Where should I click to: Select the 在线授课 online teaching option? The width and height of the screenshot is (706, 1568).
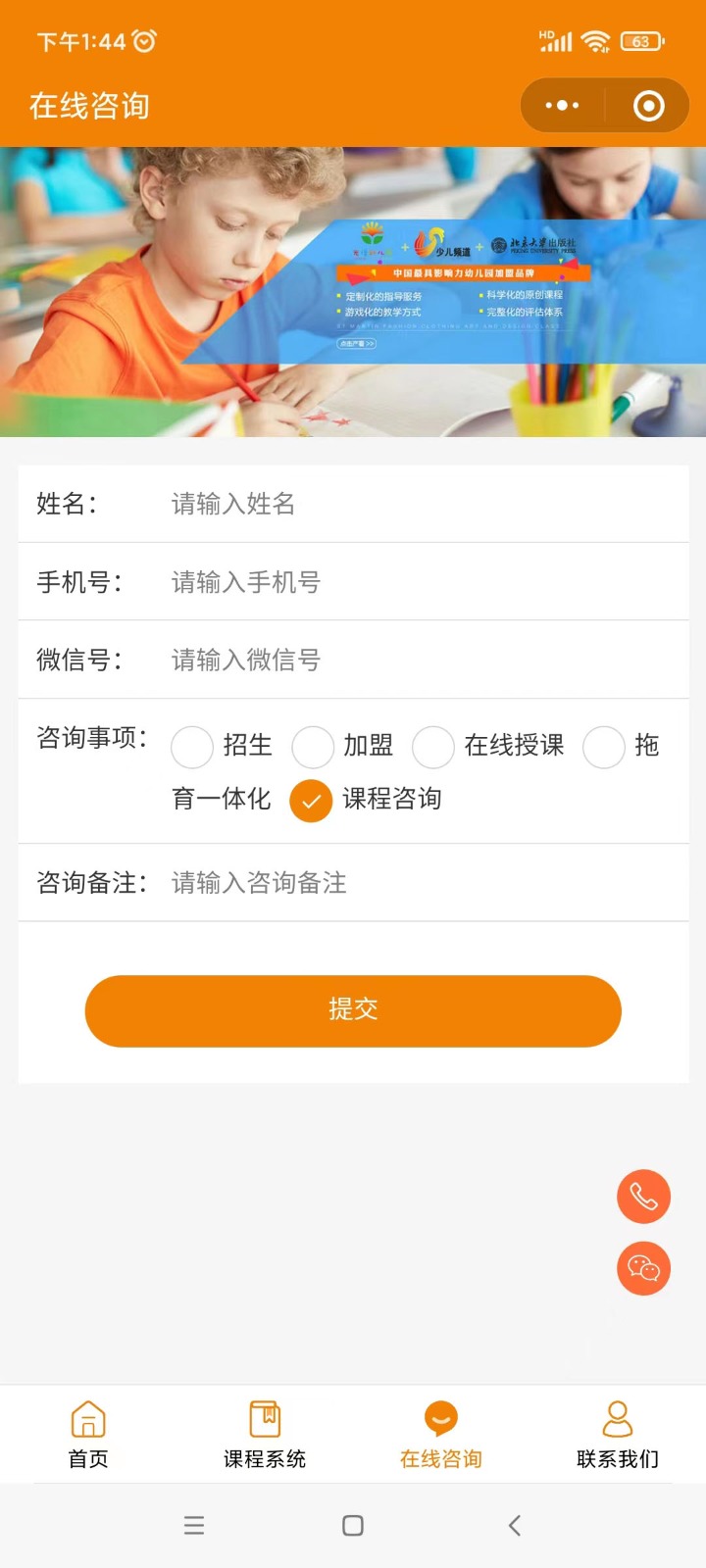[x=433, y=747]
